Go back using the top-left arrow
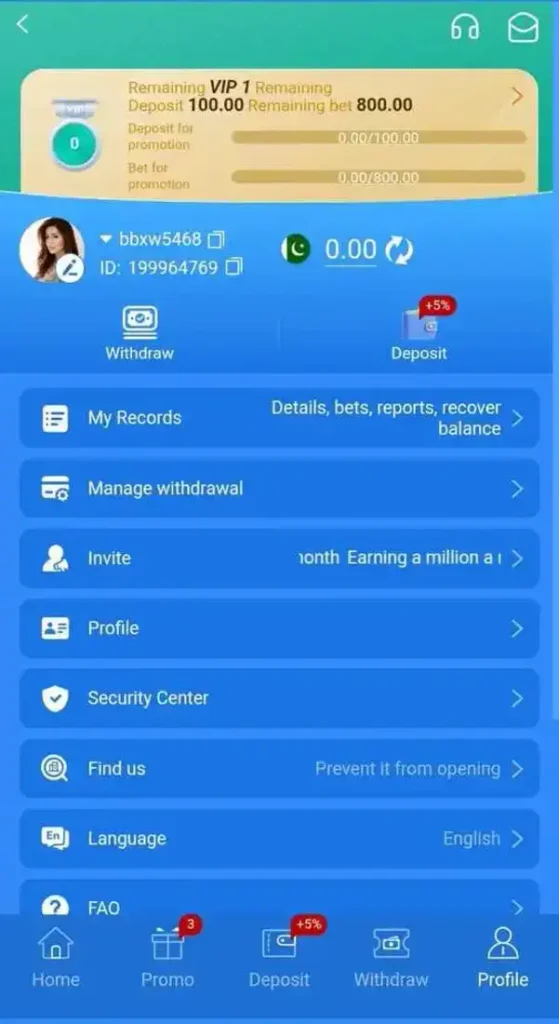Screen dimensions: 559x1024 (23, 25)
